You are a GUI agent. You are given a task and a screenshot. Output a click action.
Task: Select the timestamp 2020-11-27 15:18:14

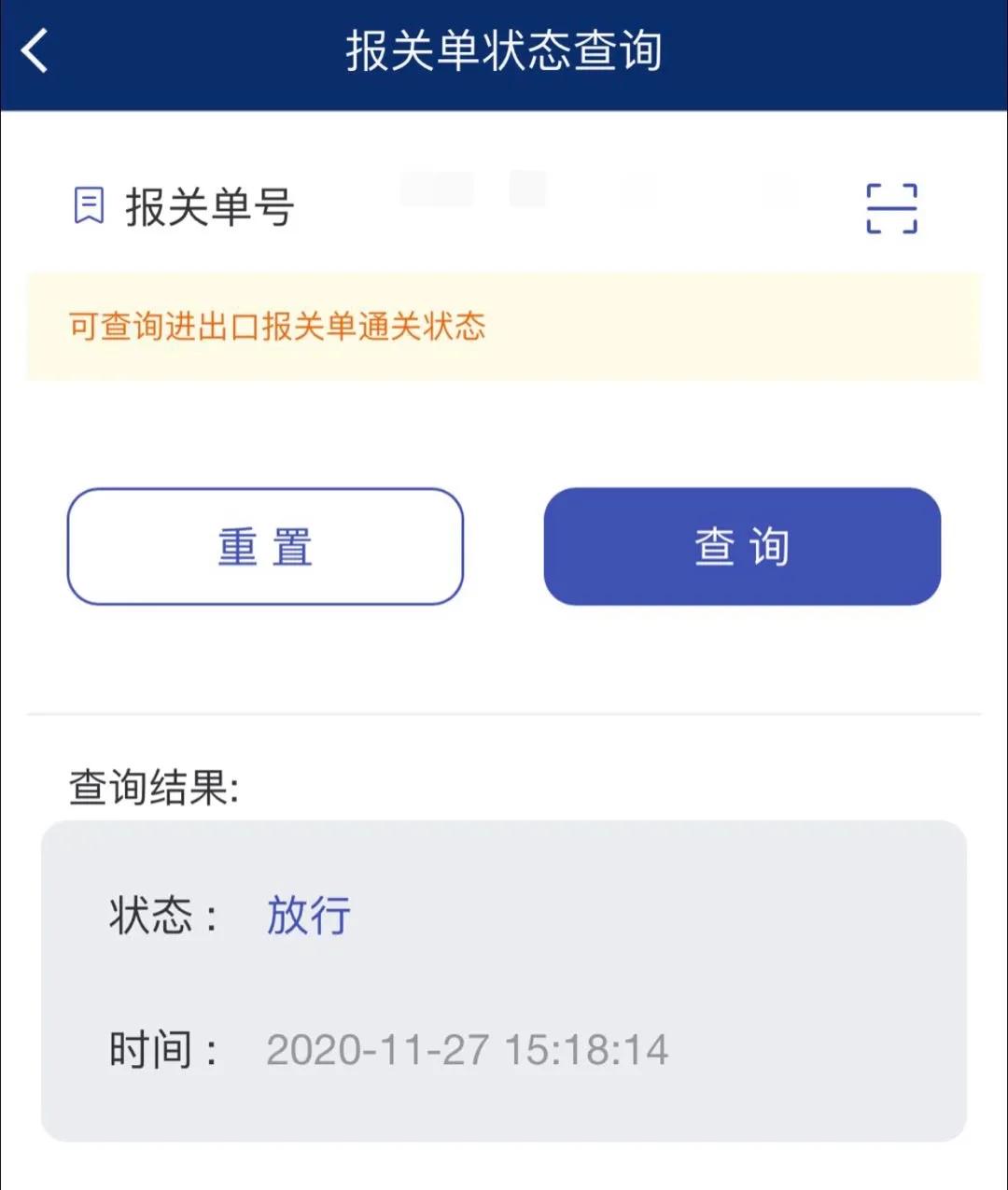click(x=467, y=1048)
